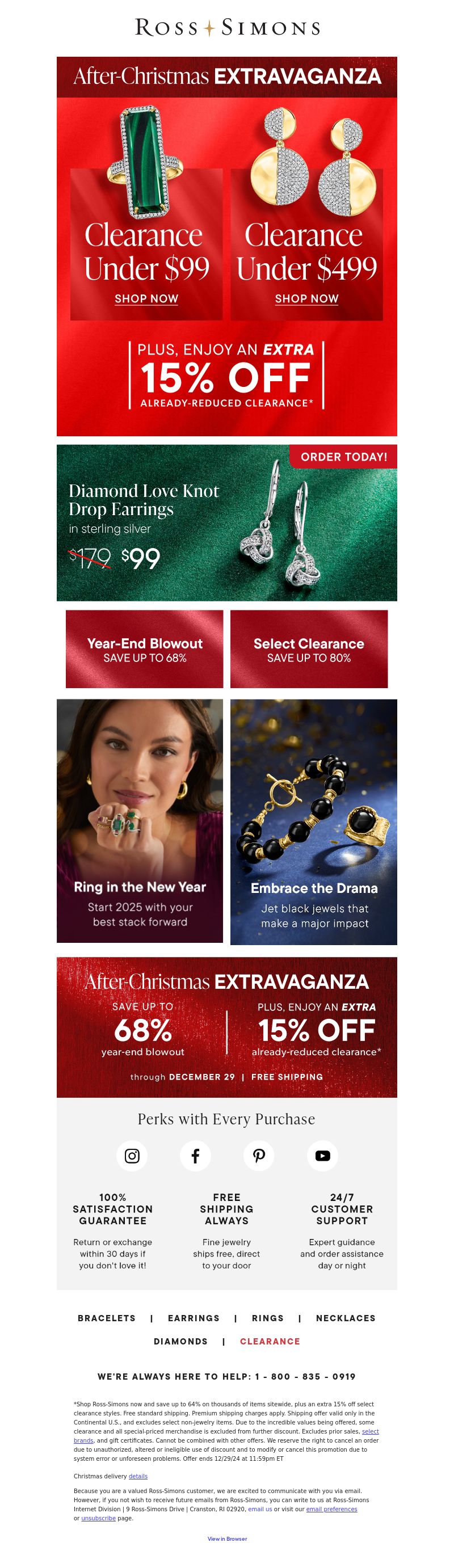The width and height of the screenshot is (454, 1568).
Task: Browse the Necklaces category
Action: tap(346, 1318)
